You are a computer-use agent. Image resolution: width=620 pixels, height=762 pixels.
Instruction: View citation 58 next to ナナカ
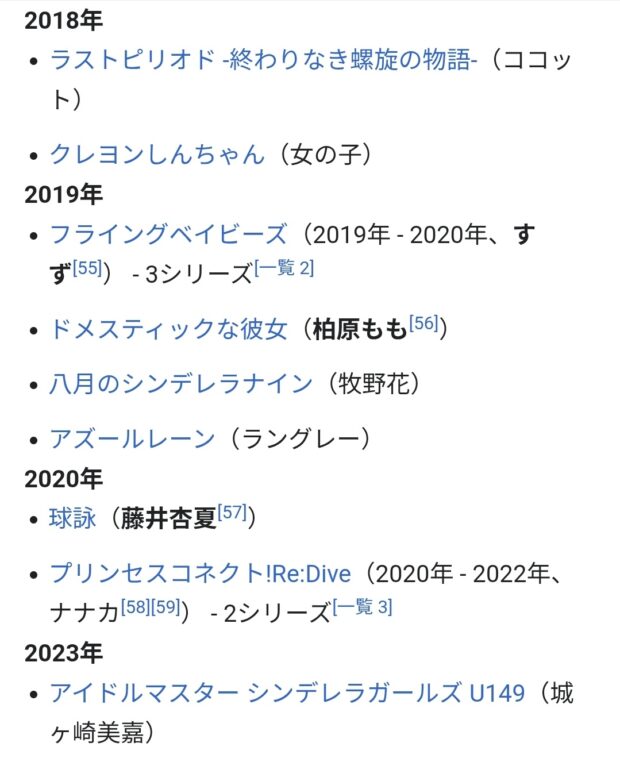135,606
